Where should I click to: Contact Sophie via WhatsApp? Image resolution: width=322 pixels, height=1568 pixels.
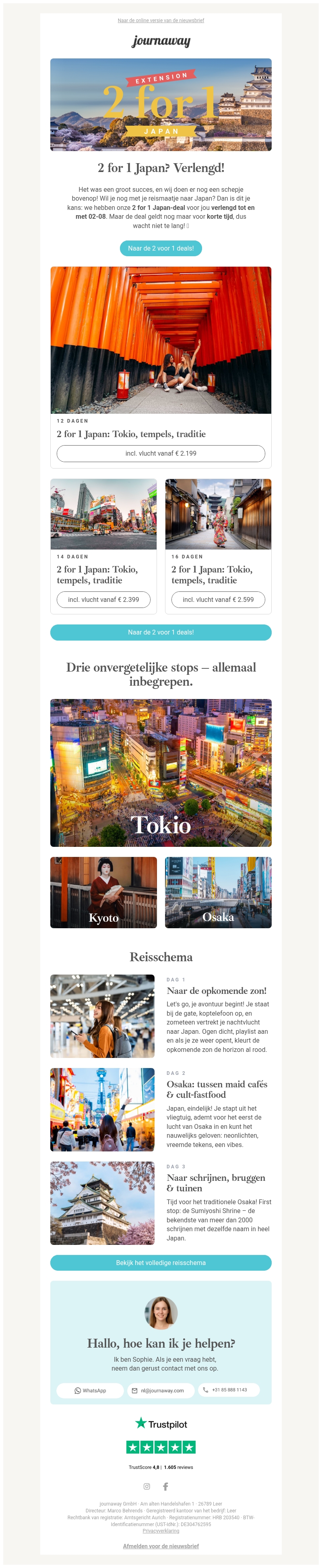pyautogui.click(x=90, y=1390)
